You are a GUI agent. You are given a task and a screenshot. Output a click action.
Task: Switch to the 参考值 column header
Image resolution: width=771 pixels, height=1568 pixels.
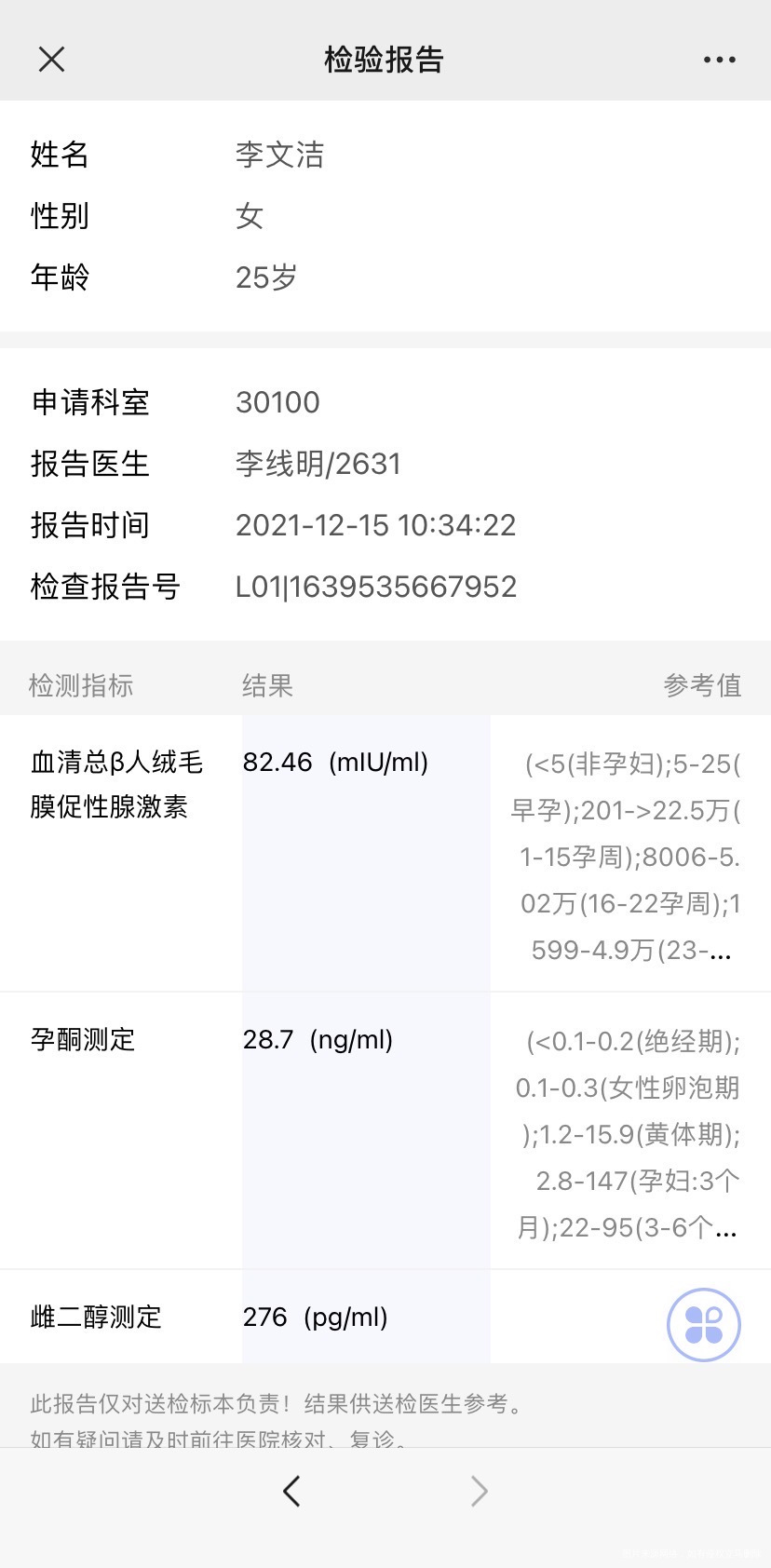click(703, 685)
